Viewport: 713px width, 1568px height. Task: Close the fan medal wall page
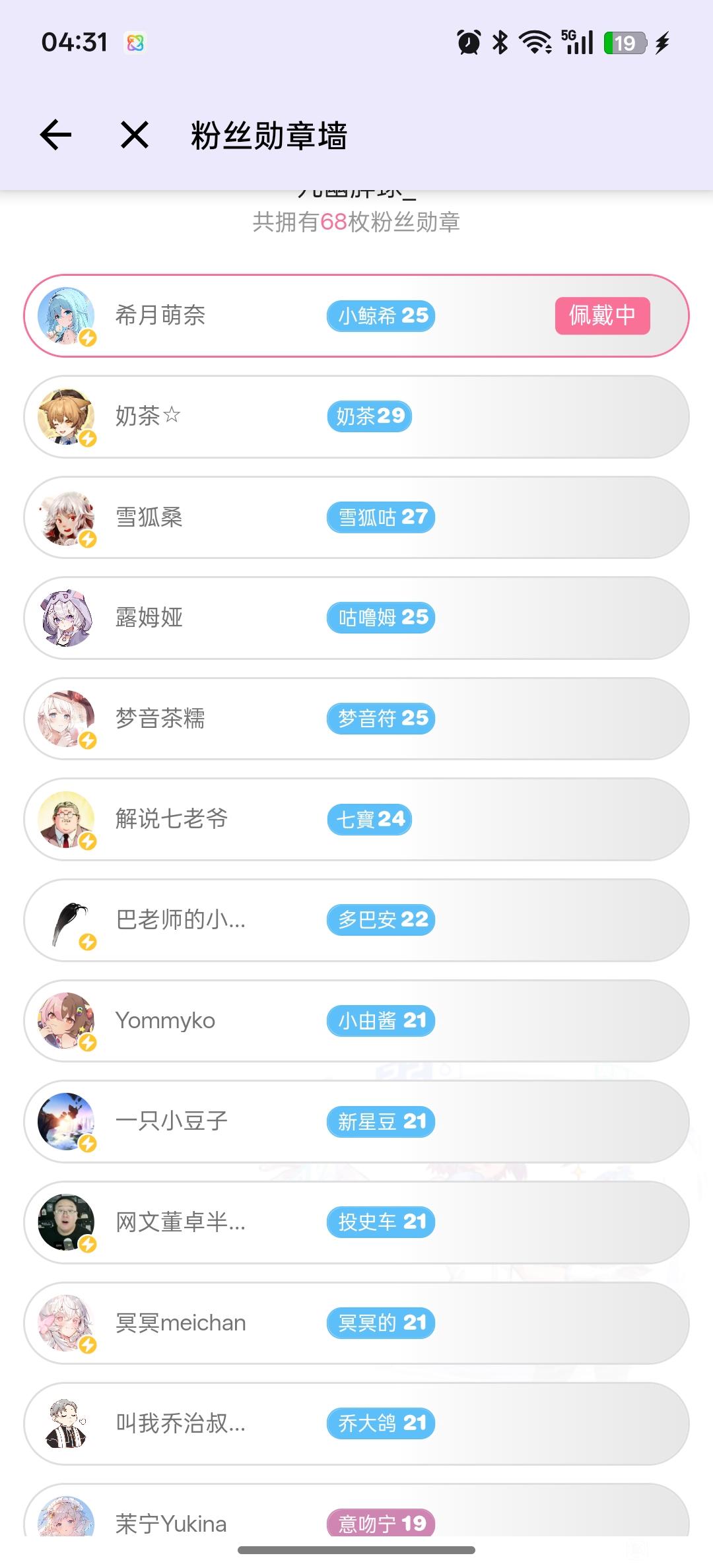coord(135,135)
